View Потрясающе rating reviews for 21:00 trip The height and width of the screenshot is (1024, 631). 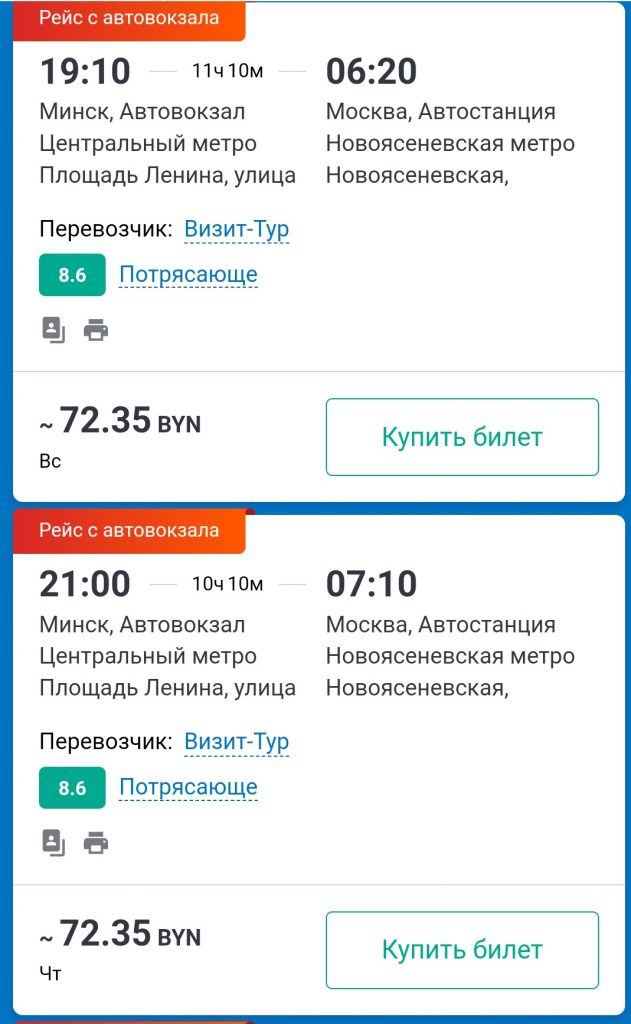pos(188,788)
